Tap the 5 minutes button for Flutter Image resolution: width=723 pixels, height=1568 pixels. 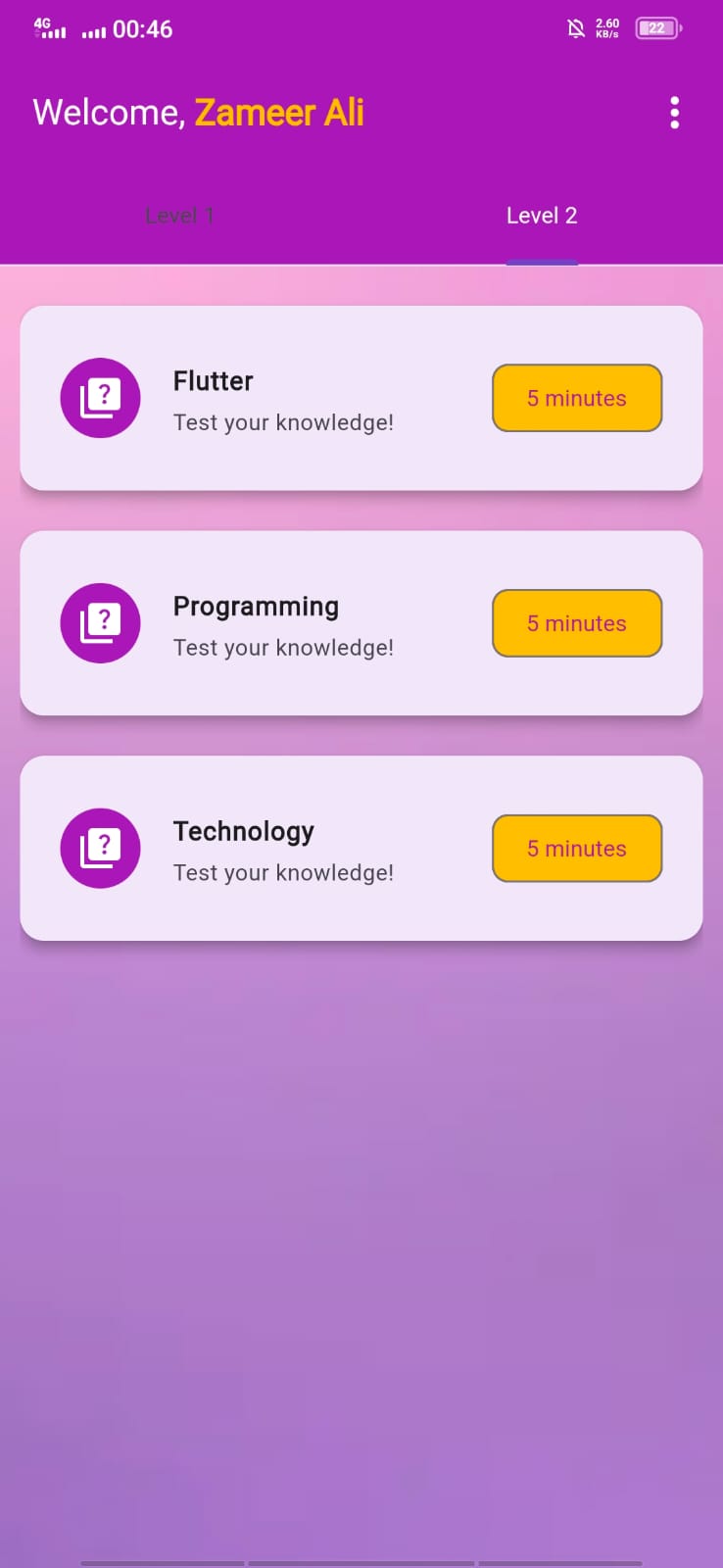click(x=577, y=398)
